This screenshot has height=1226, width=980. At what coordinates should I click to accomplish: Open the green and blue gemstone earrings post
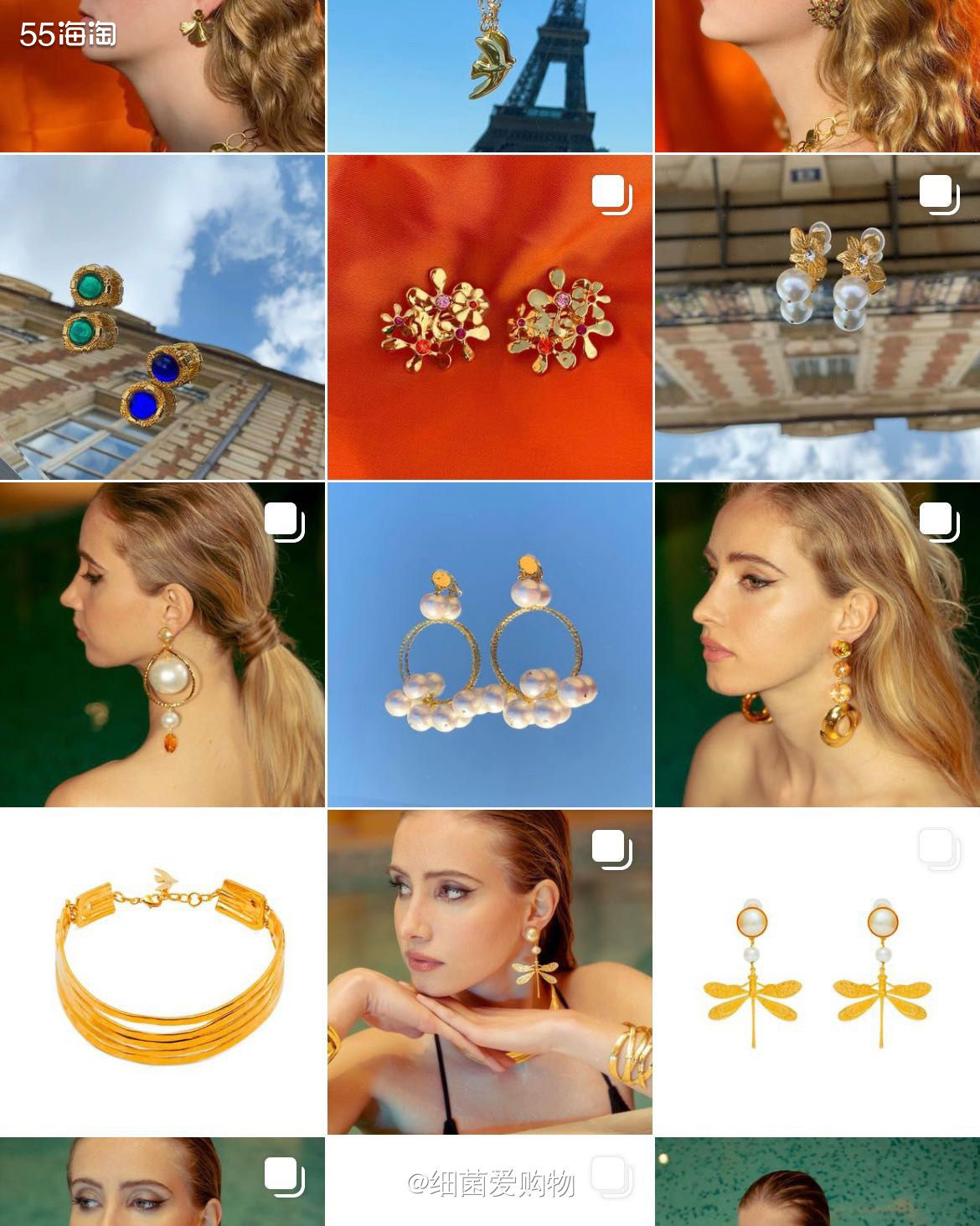point(162,317)
